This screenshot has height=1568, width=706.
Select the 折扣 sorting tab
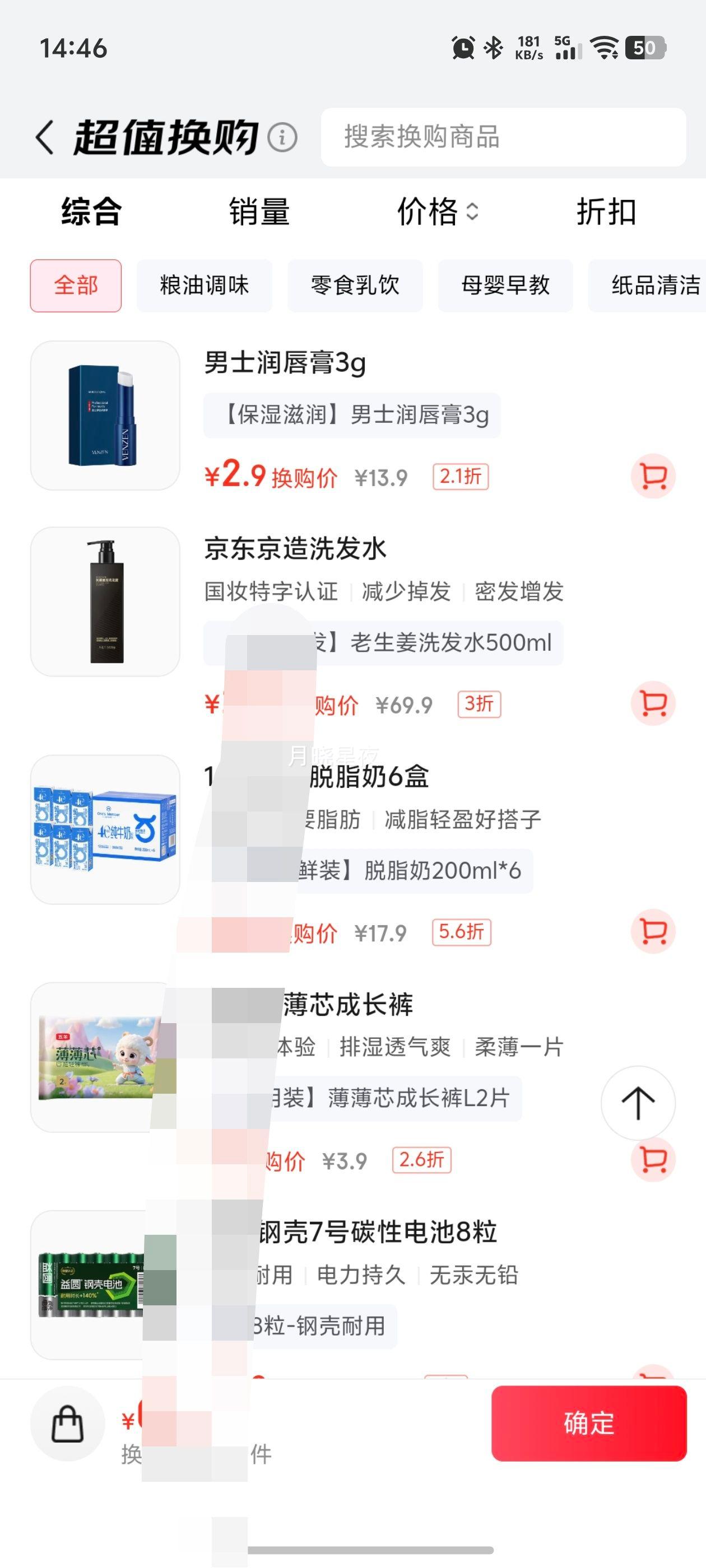point(606,212)
